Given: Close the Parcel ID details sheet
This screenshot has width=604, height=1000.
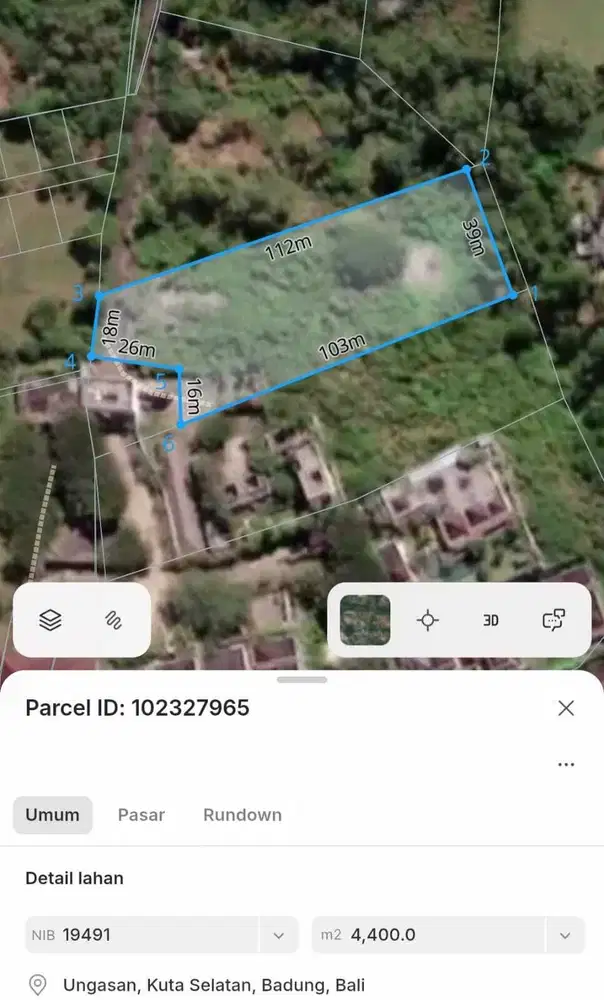Looking at the screenshot, I should click(566, 708).
